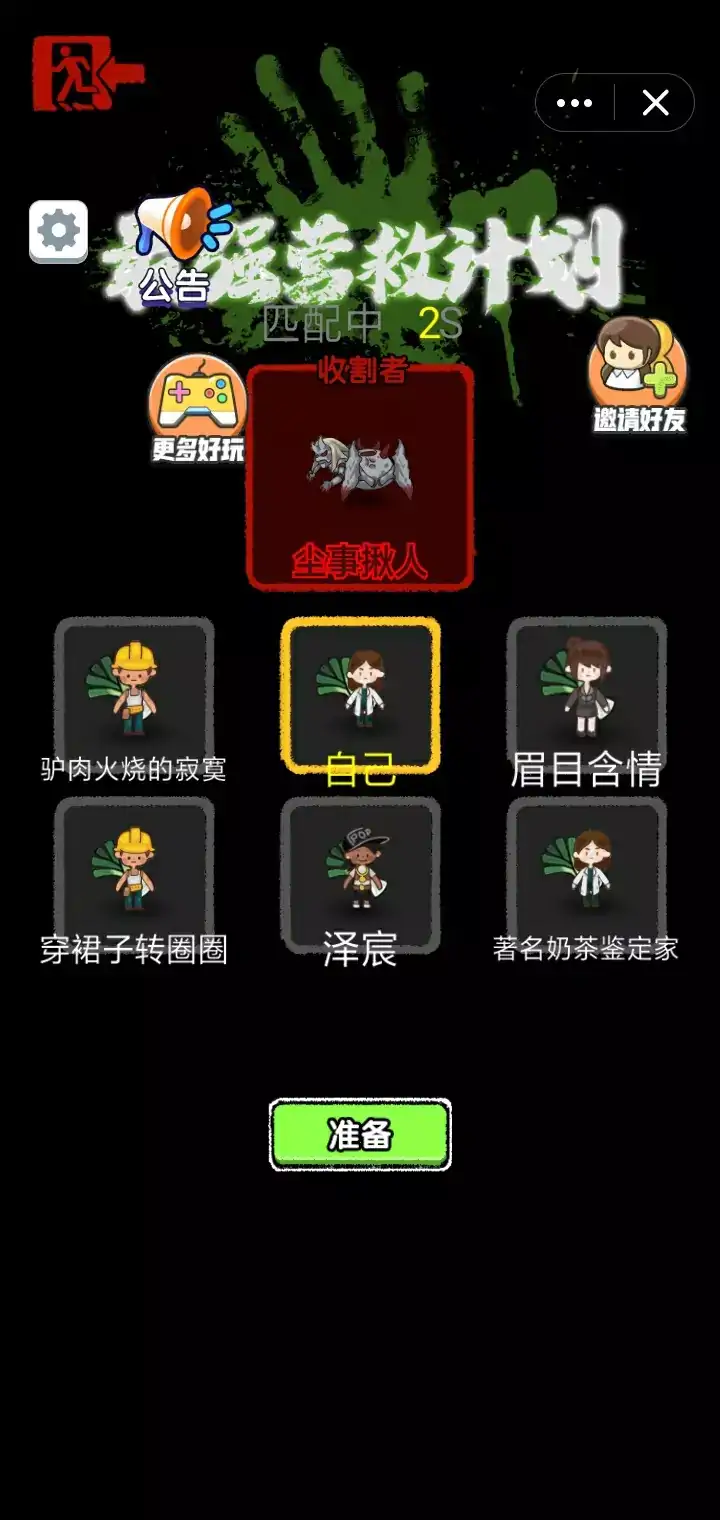The height and width of the screenshot is (1520, 720).
Task: Tap 邀请好友 to invite friends
Action: [639, 375]
